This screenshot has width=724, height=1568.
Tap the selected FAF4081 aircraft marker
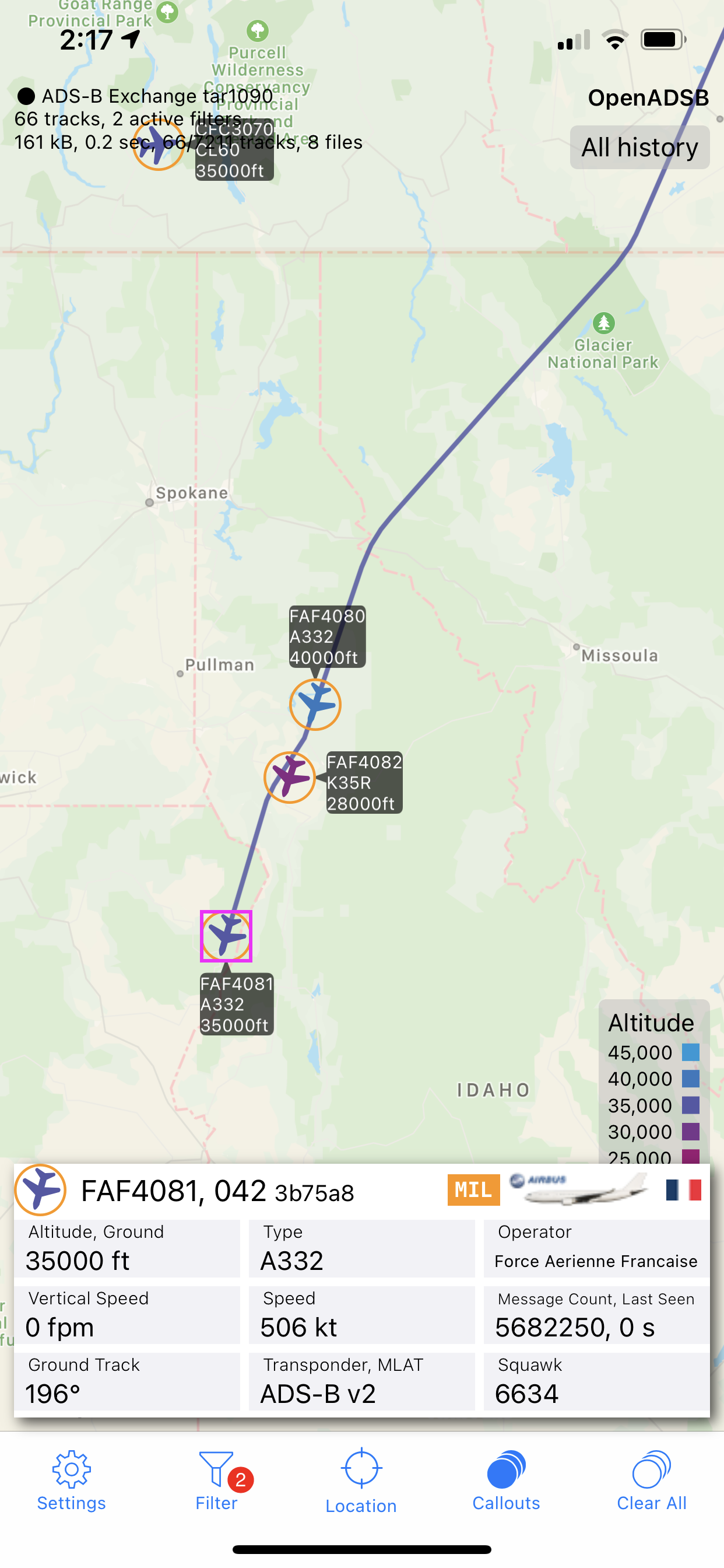(226, 936)
